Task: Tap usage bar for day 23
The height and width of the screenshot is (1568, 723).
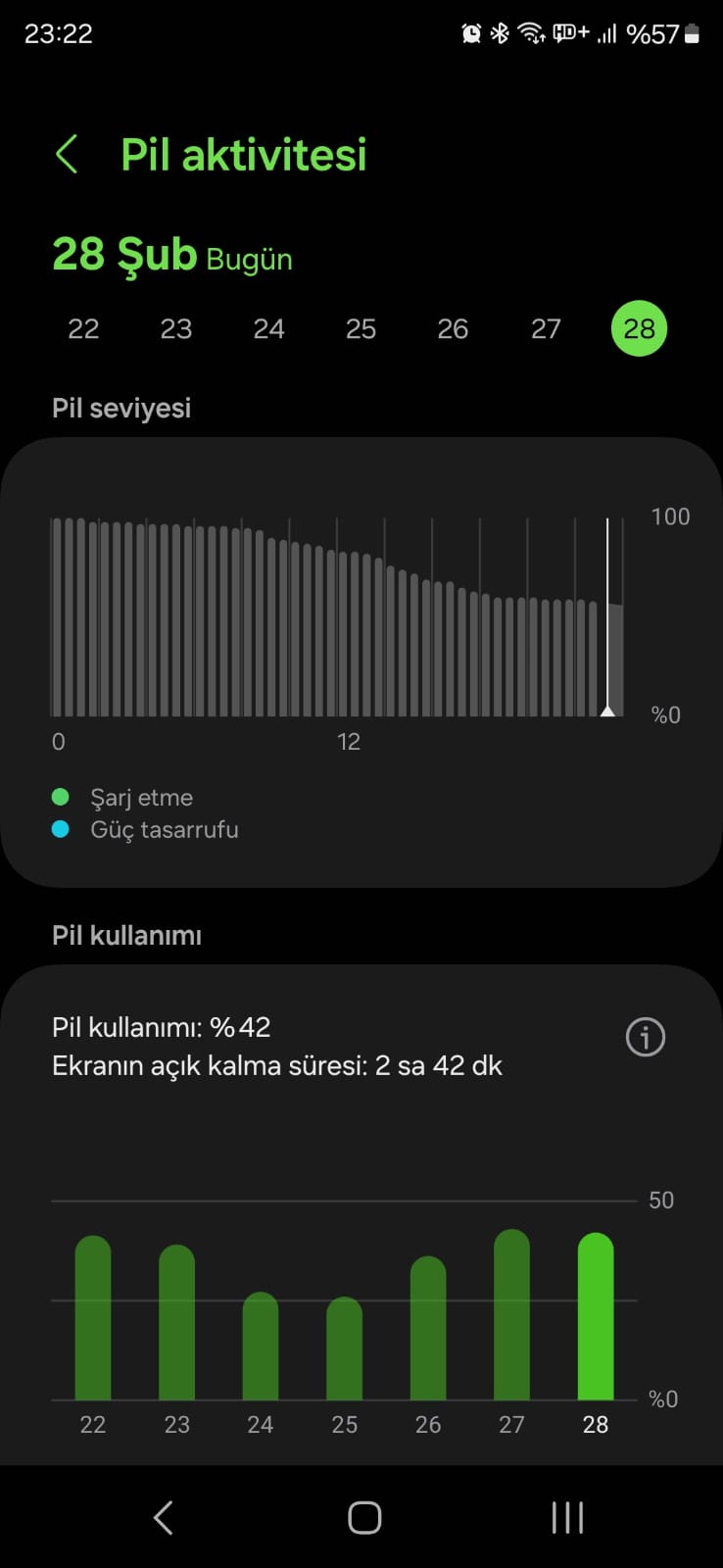Action: [x=176, y=1323]
